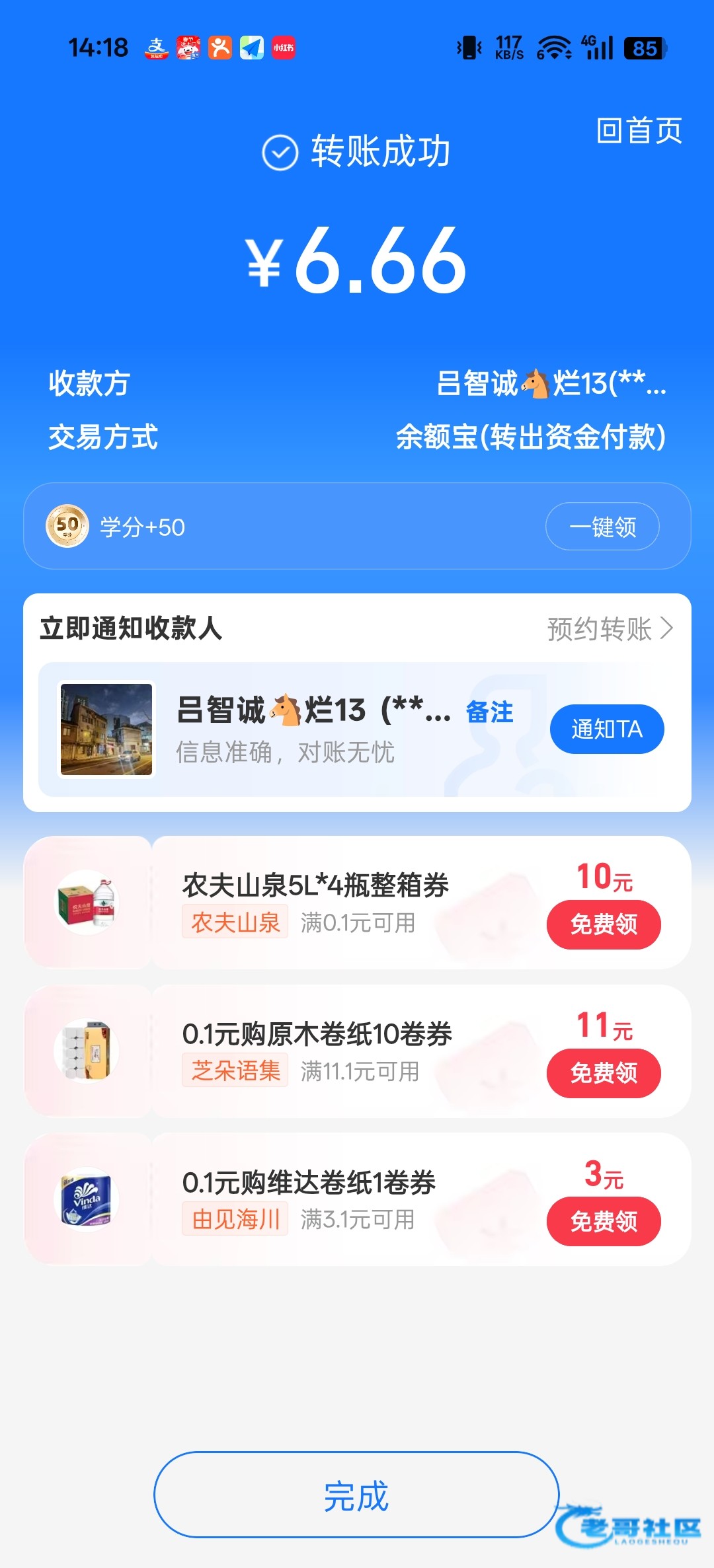Get the 芝朵语集 11元 coupon via 免费领
Screen dimensions: 714x1568
[603, 1073]
